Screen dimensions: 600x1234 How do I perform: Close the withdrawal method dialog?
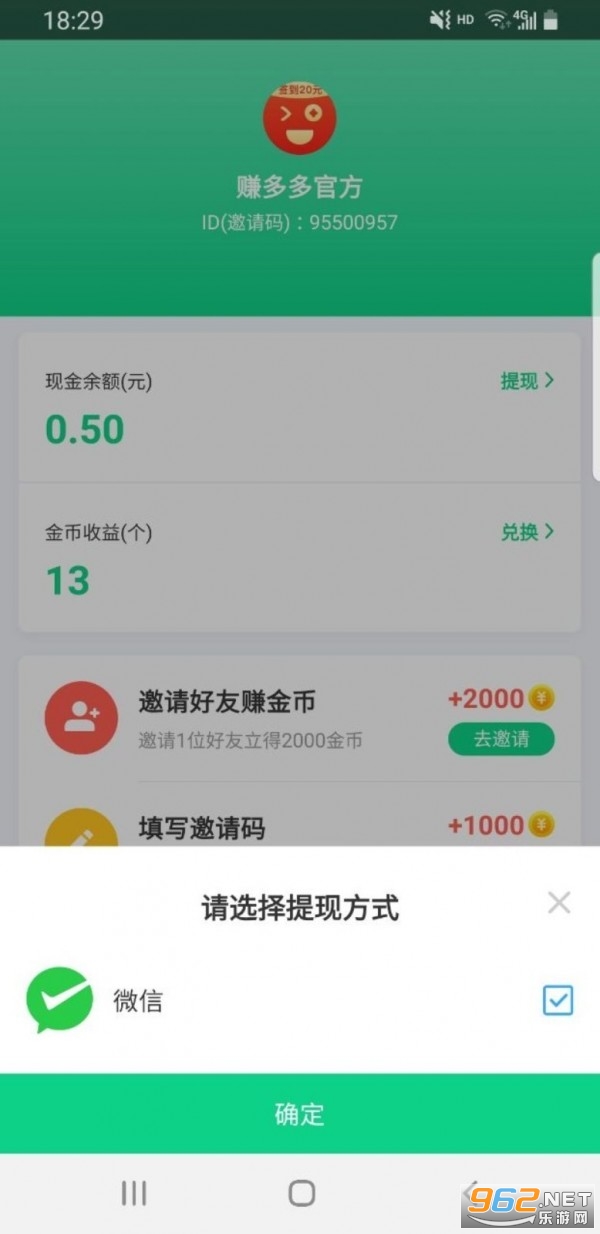[559, 903]
